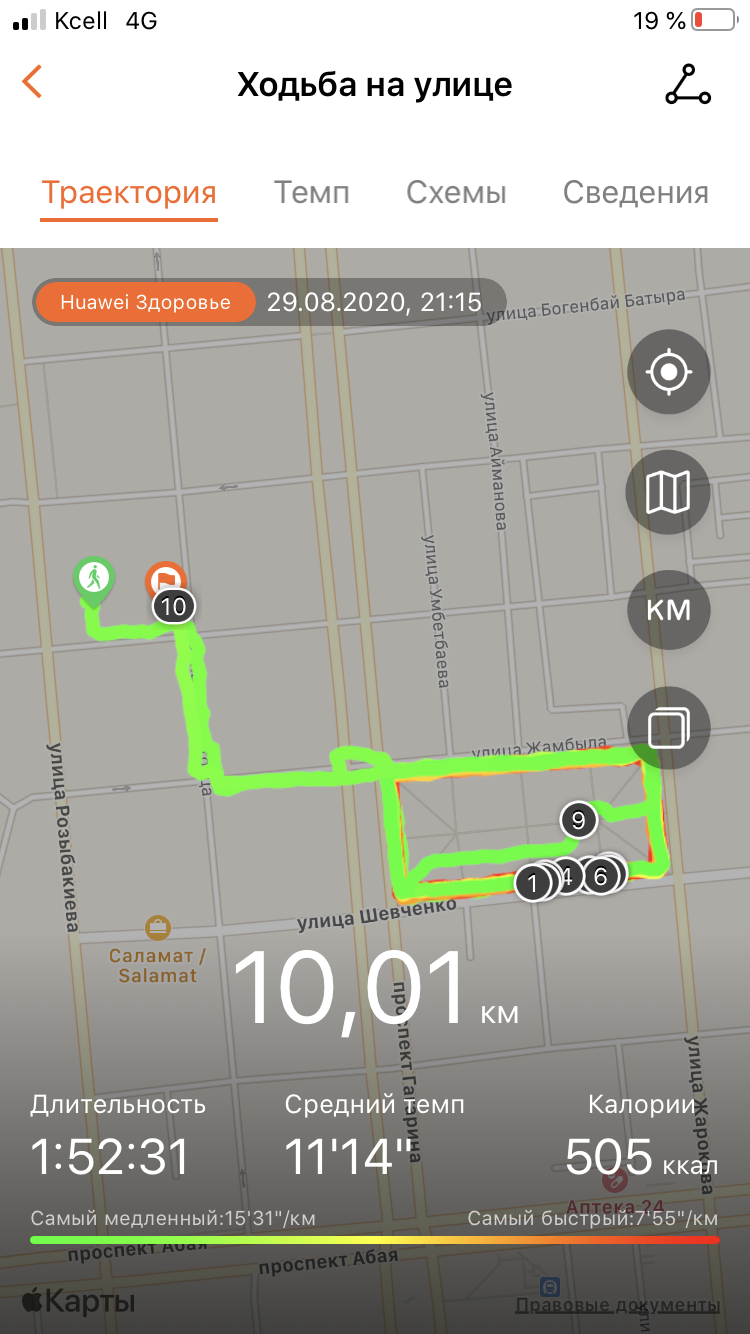Open the Сведения tab
Image resolution: width=750 pixels, height=1334 pixels.
click(x=635, y=193)
